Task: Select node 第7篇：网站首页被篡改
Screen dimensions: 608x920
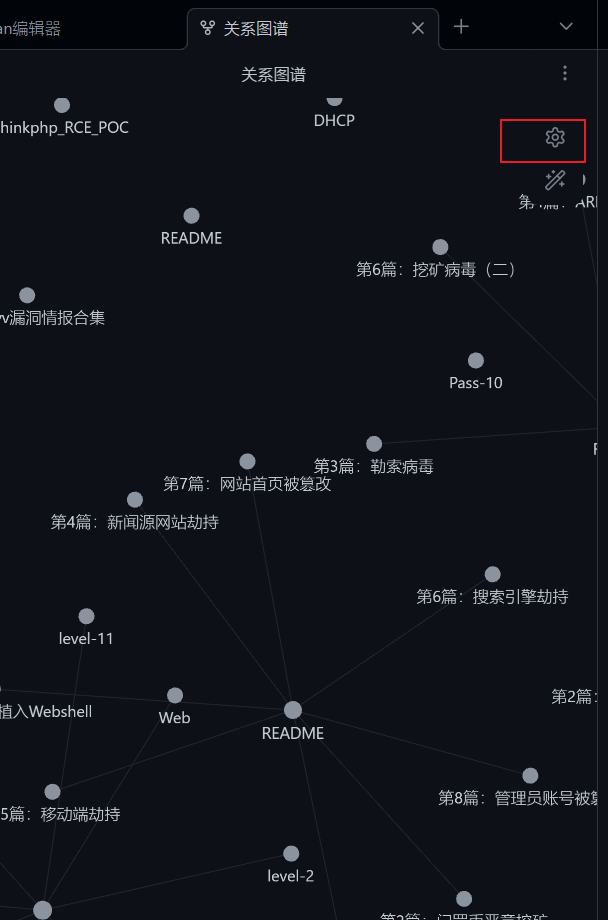Action: click(x=247, y=461)
